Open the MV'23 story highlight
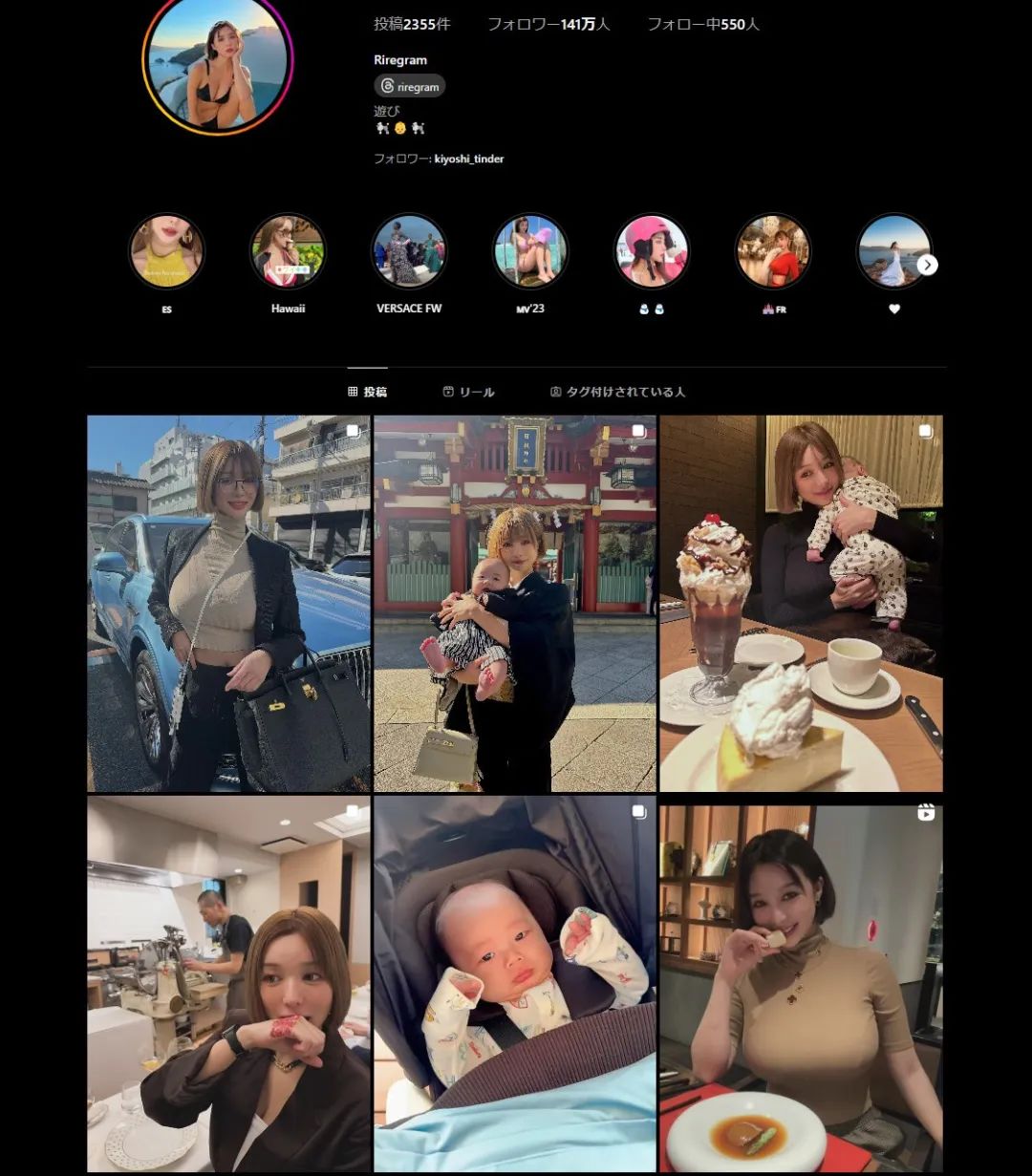The width and height of the screenshot is (1032, 1176). [x=530, y=252]
